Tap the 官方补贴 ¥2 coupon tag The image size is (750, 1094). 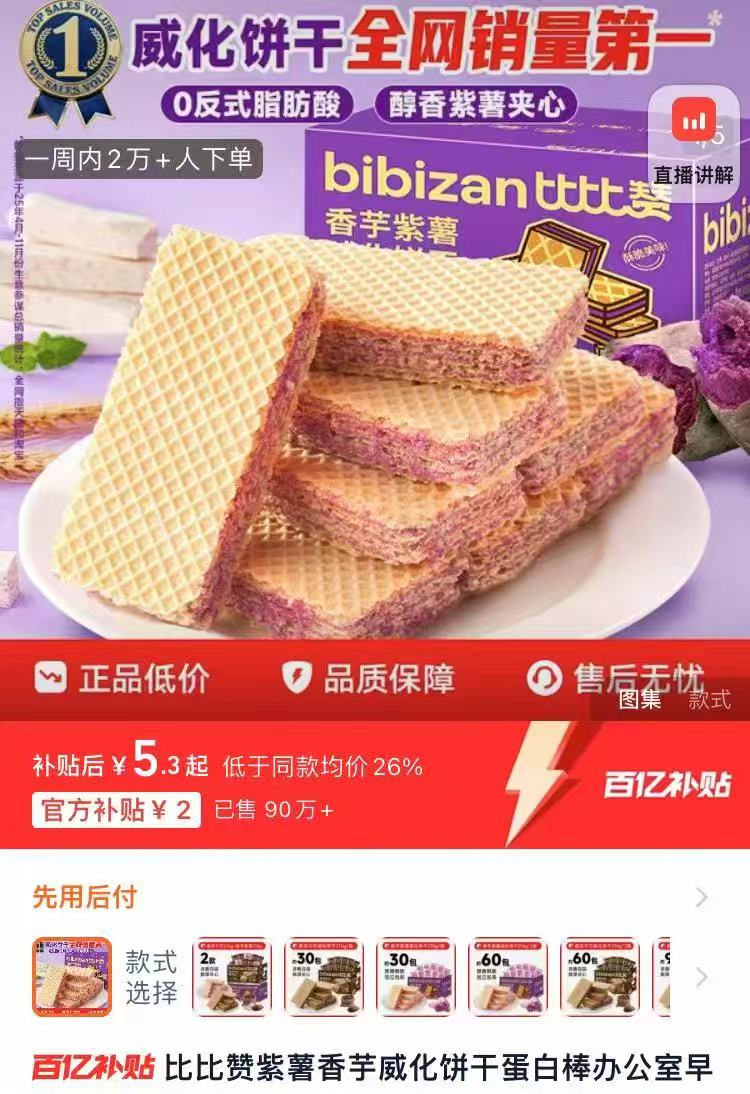coord(116,809)
